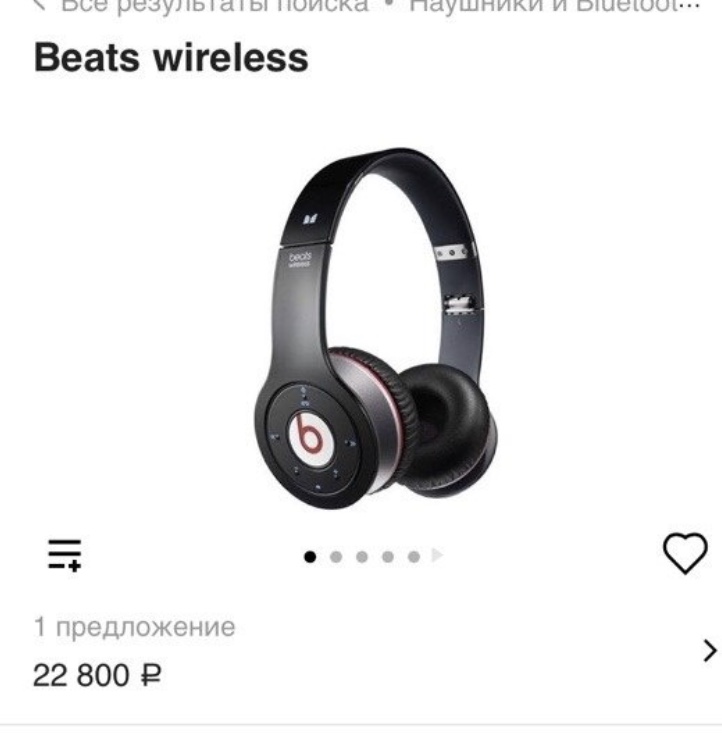Add Beats wireless to favorites with the heart
Viewport: 722px width, 755px height.
point(685,553)
